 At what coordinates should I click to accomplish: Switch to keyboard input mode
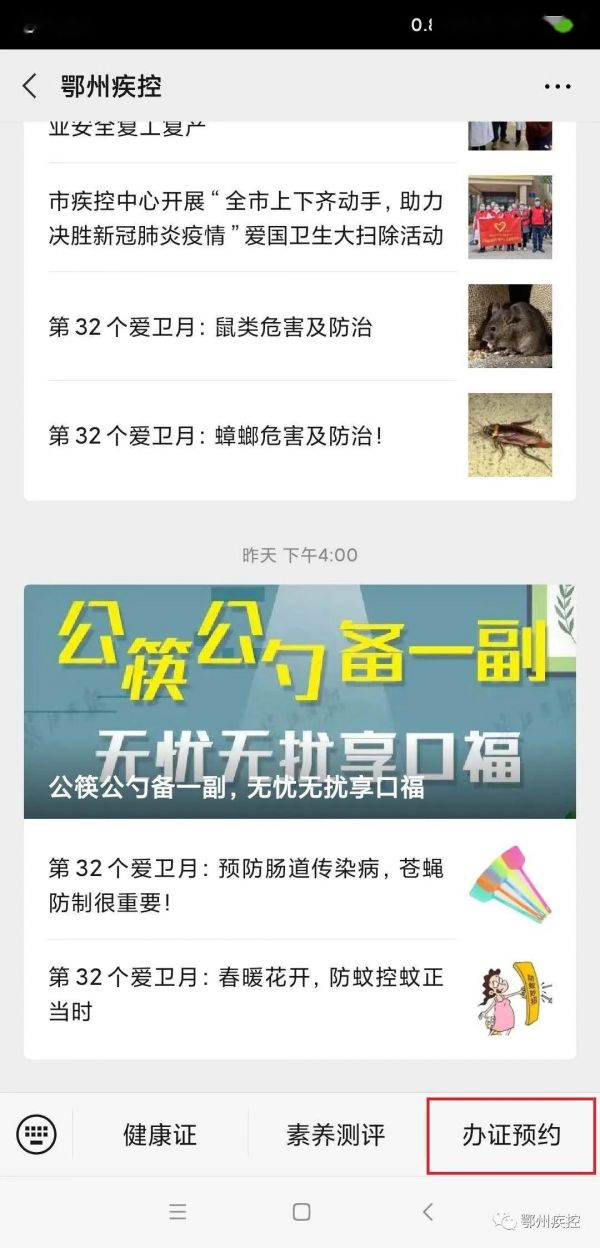[x=37, y=1134]
